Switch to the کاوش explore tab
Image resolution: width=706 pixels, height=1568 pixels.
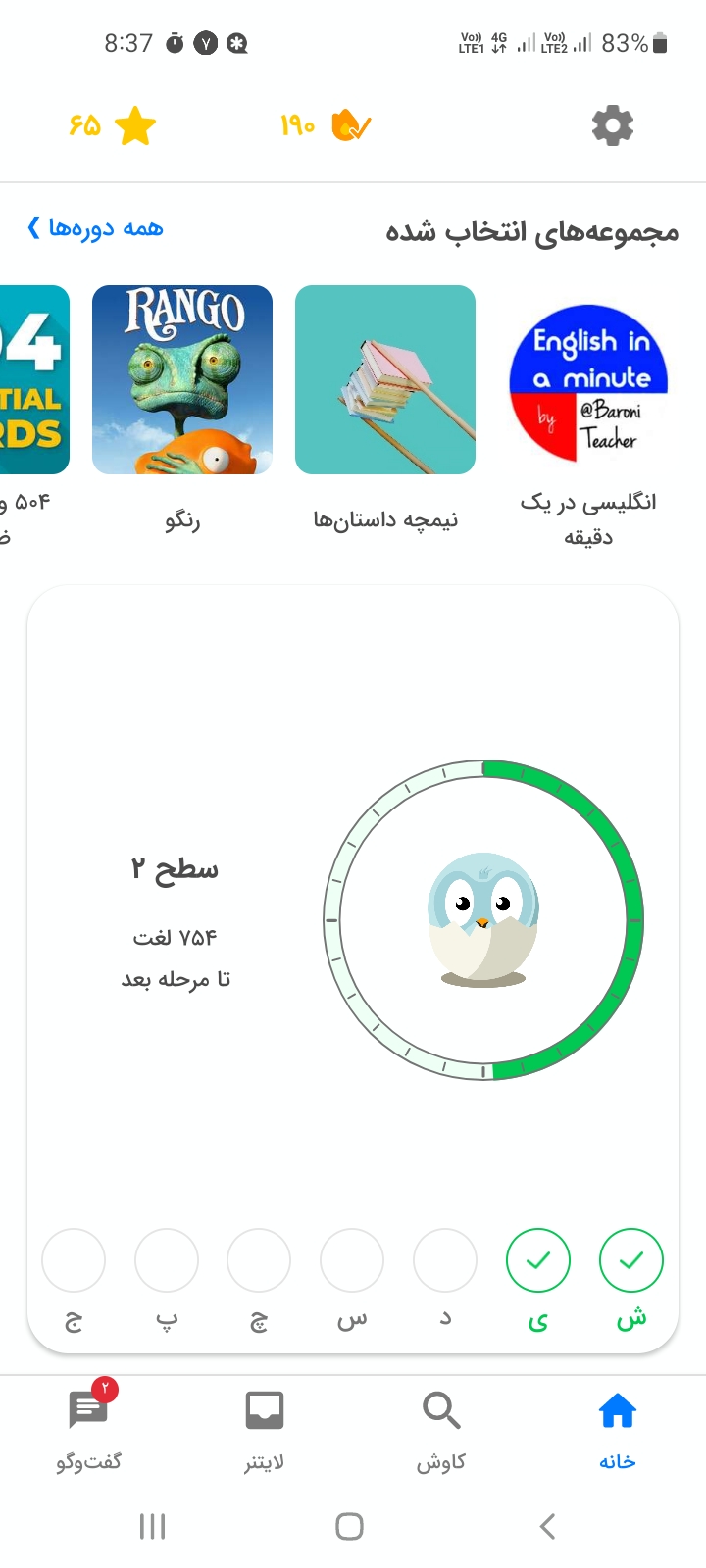[x=441, y=1433]
